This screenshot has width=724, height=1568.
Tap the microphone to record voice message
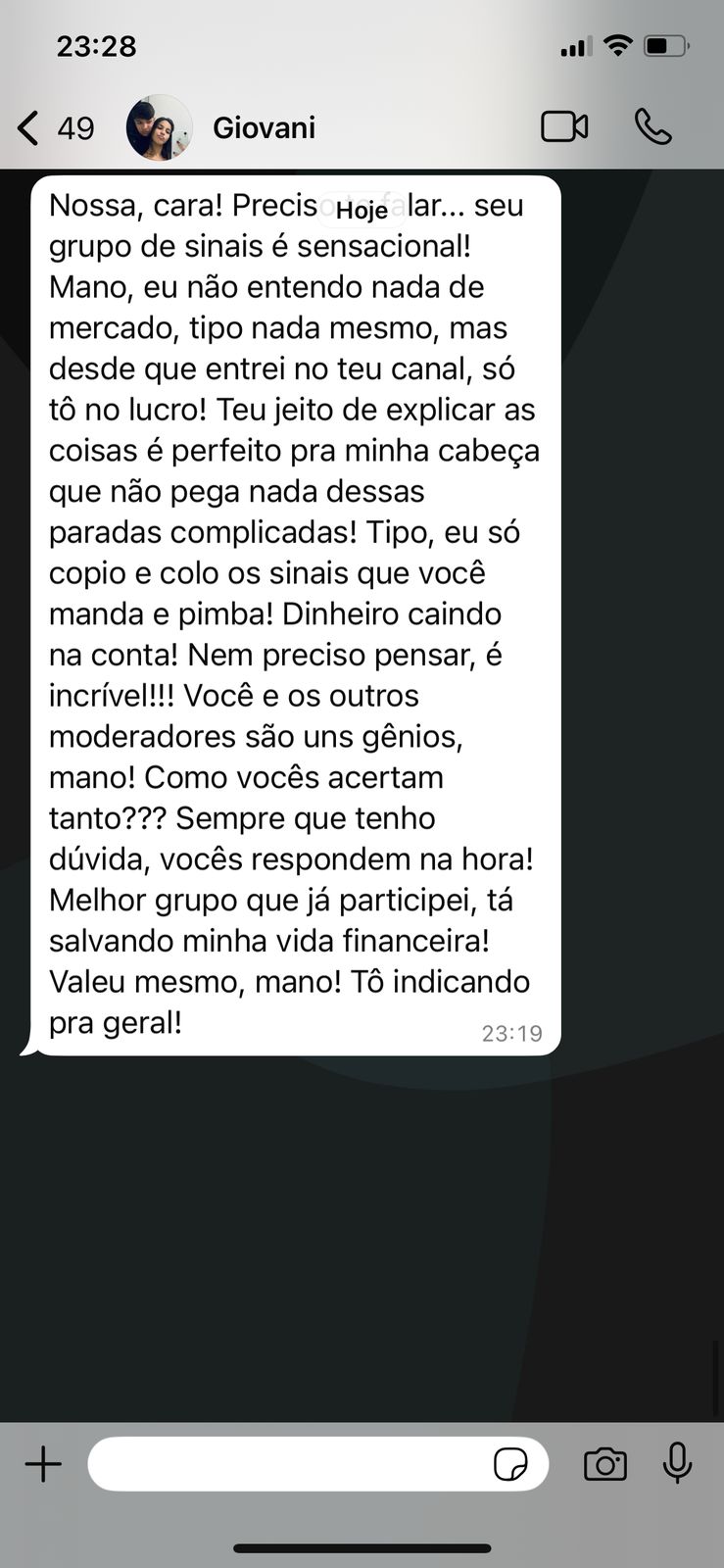click(x=677, y=1464)
